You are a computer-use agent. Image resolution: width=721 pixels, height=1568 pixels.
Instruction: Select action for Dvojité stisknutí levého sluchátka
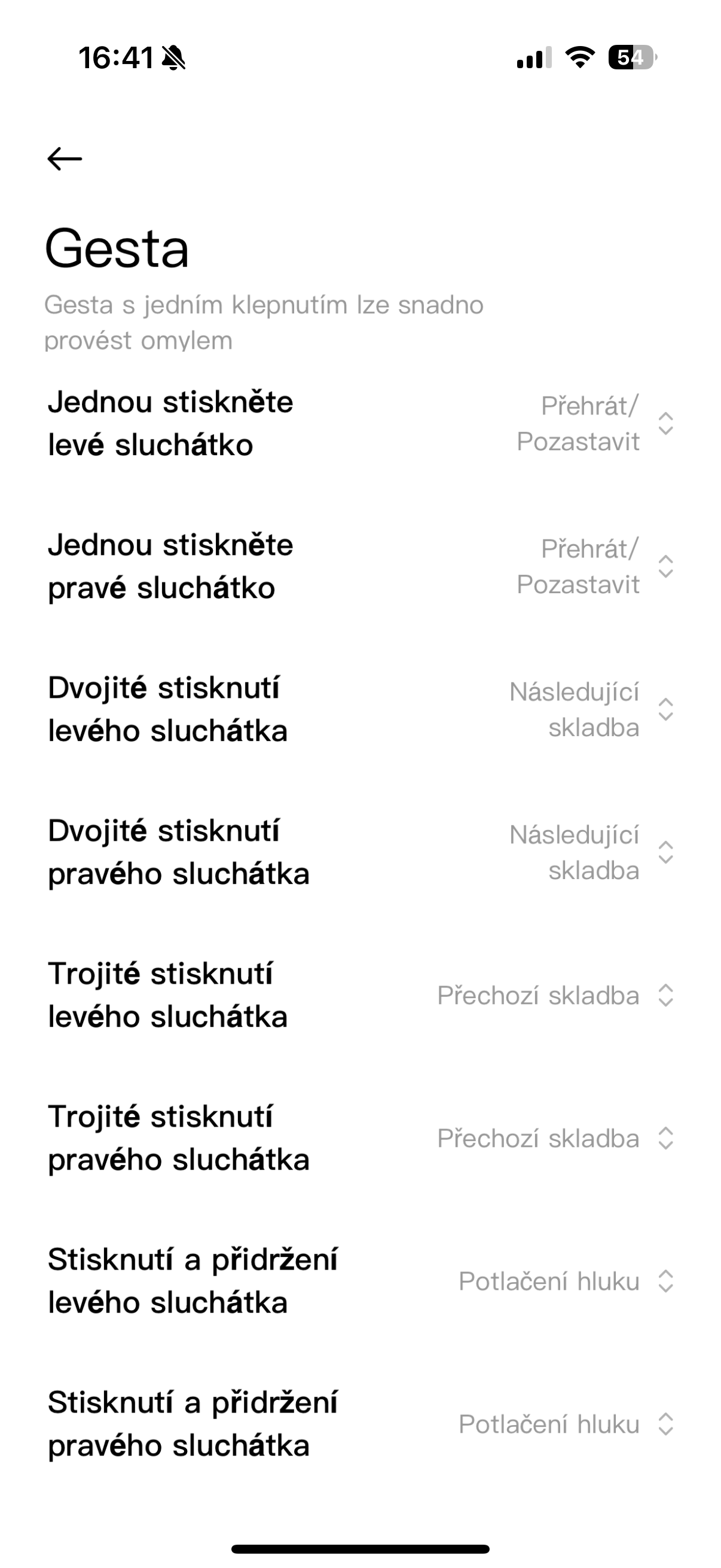[x=665, y=710]
